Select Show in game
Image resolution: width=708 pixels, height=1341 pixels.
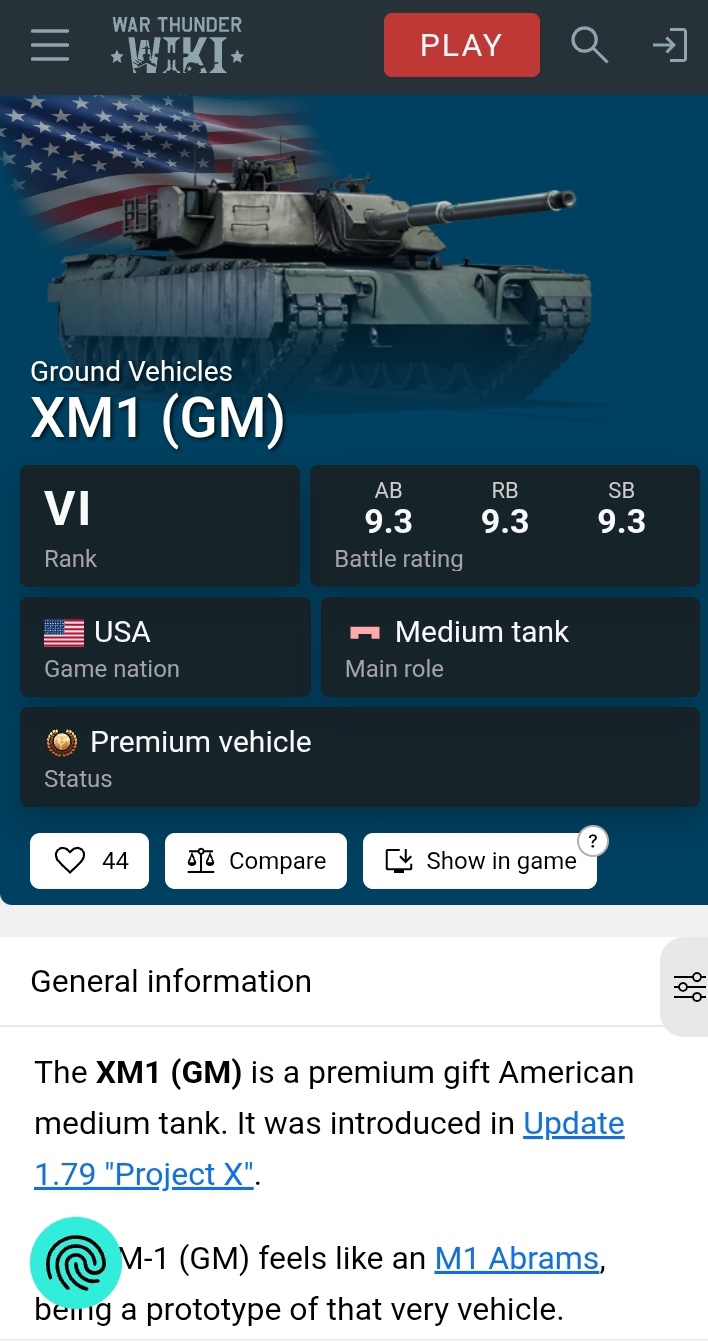(x=480, y=861)
